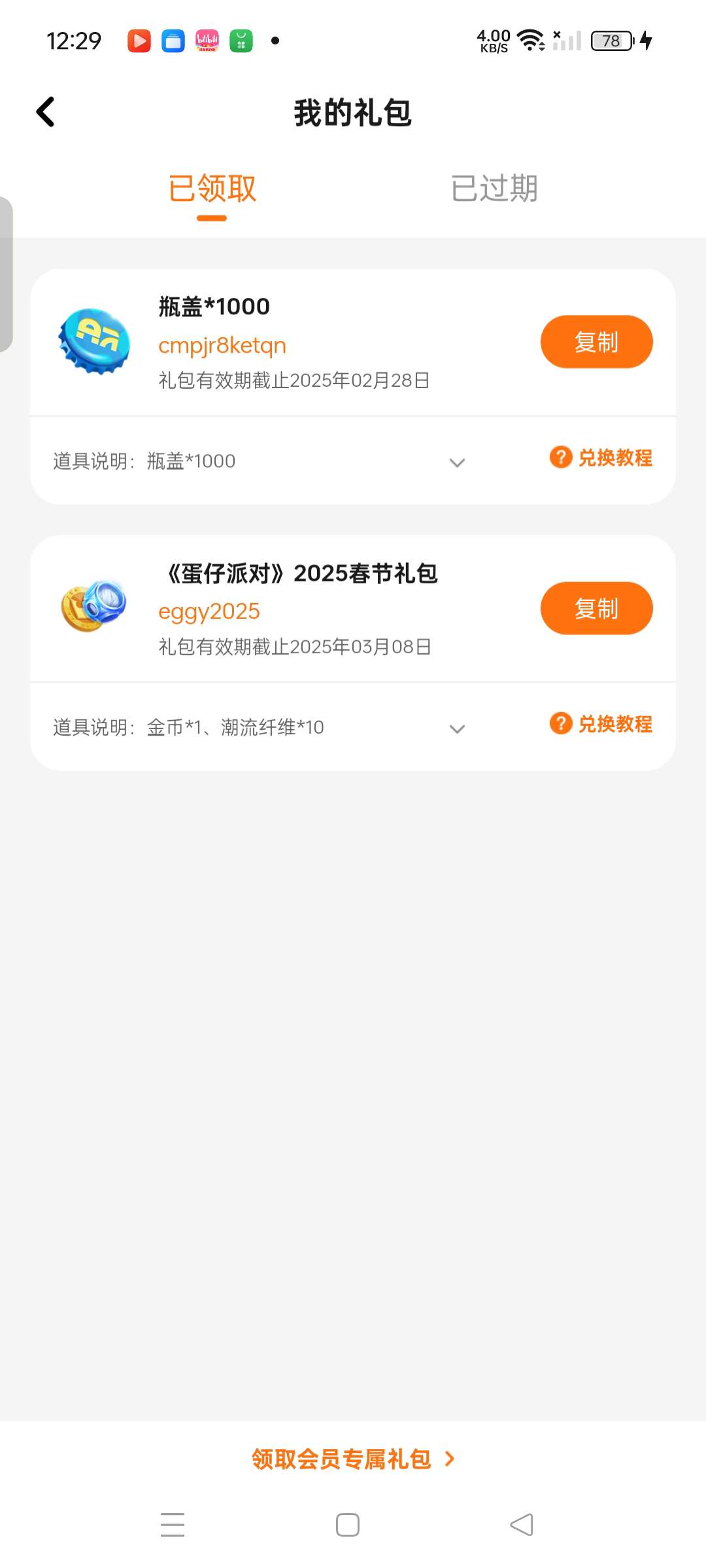The image size is (706, 1568).
Task: Open 领取会员专属礼包 link
Action: [x=353, y=1459]
